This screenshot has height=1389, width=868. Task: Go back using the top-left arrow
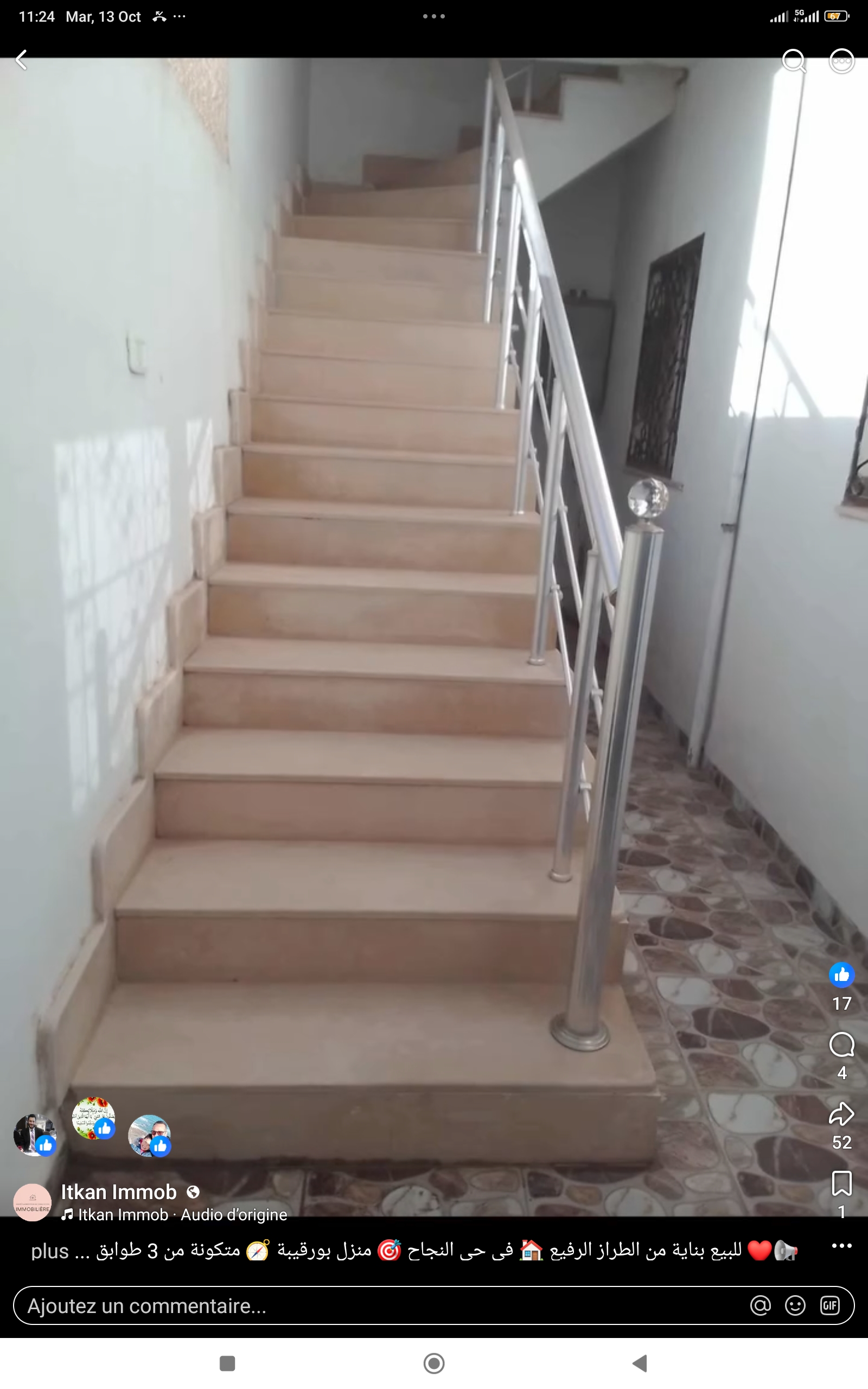click(21, 60)
